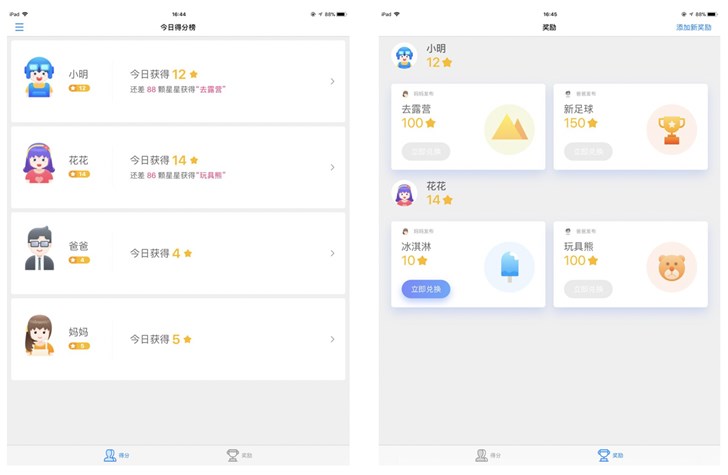Image resolution: width=728 pixels, height=475 pixels.
Task: Open the hamburger menu on 今日得分榜
Action: (x=19, y=27)
